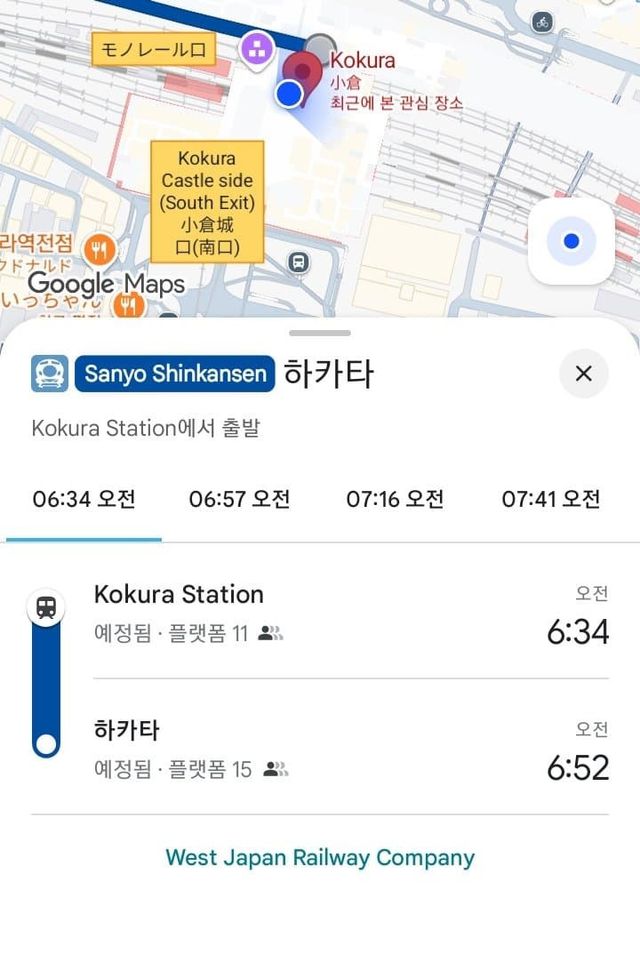Image resolution: width=640 pixels, height=956 pixels.
Task: Tap the Kokura red map pin
Action: pyautogui.click(x=304, y=72)
